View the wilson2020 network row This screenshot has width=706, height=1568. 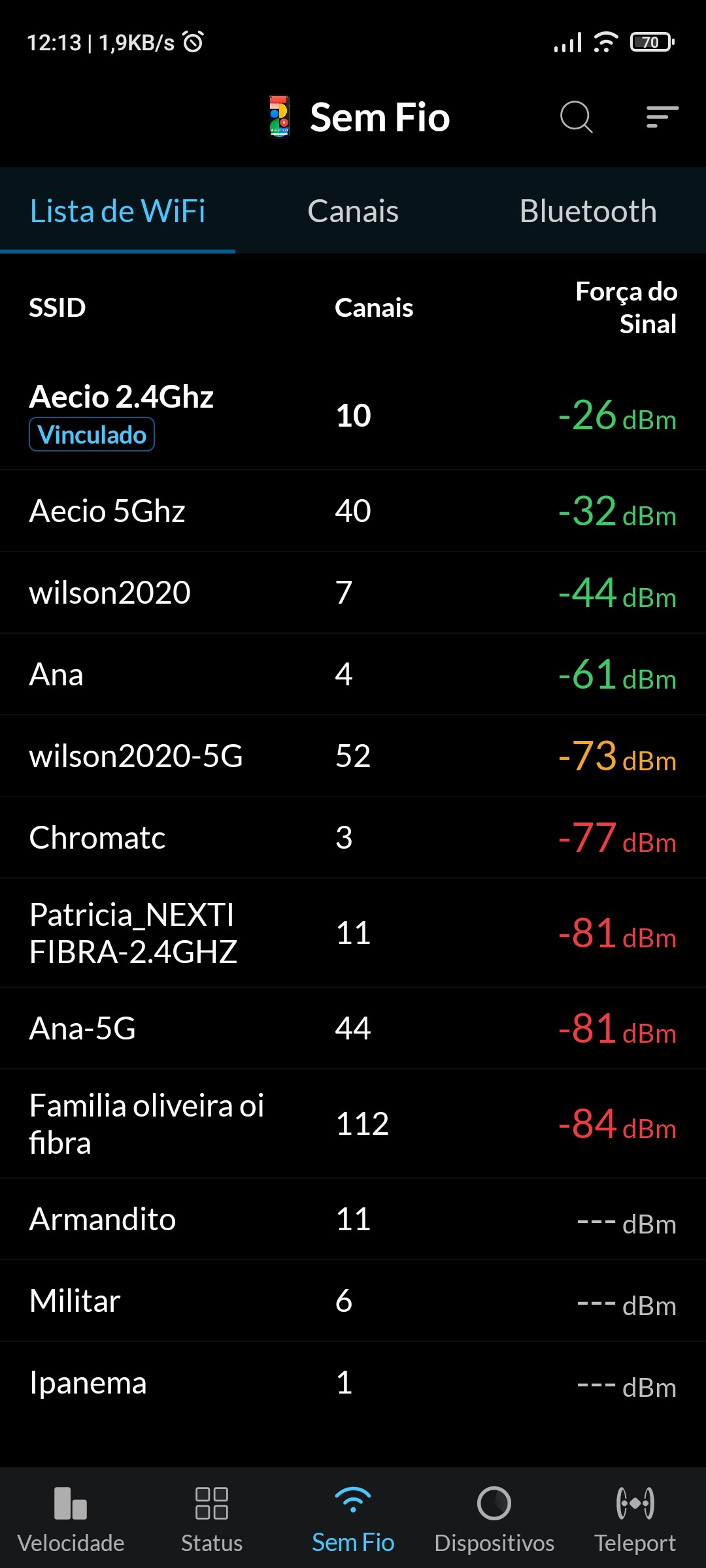coord(353,593)
